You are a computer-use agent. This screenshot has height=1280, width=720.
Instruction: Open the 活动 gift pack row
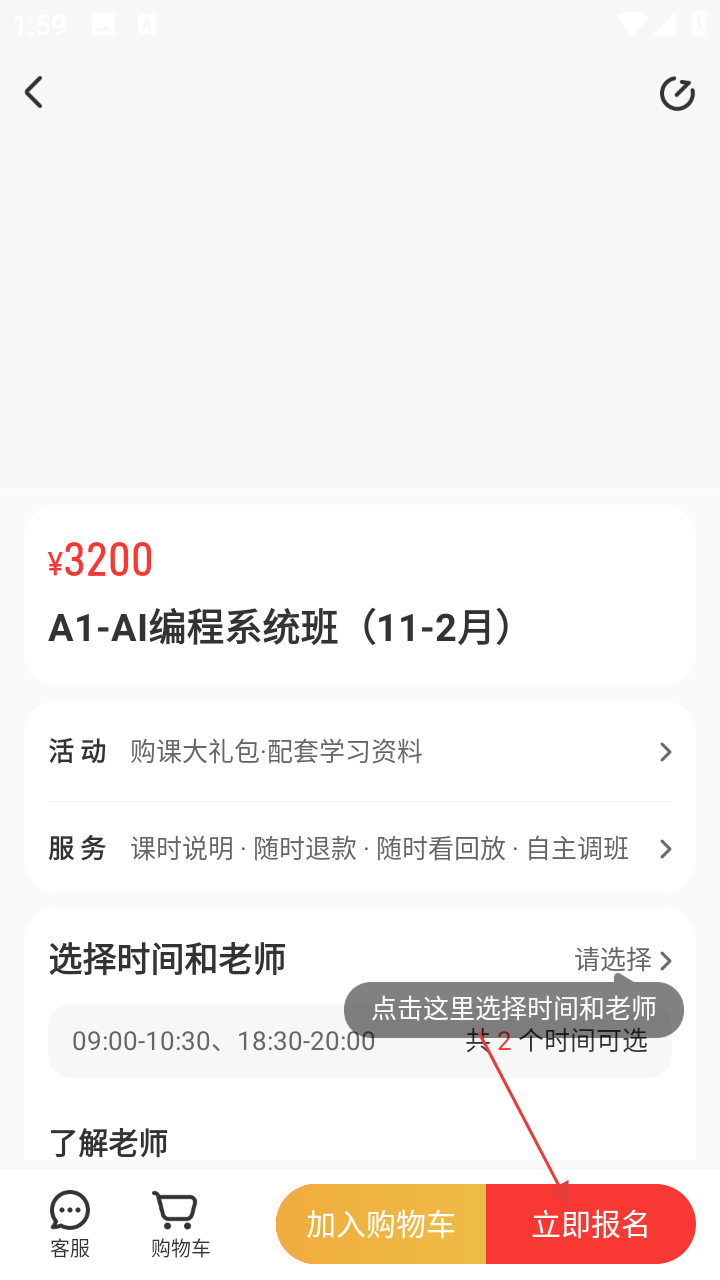(x=360, y=752)
